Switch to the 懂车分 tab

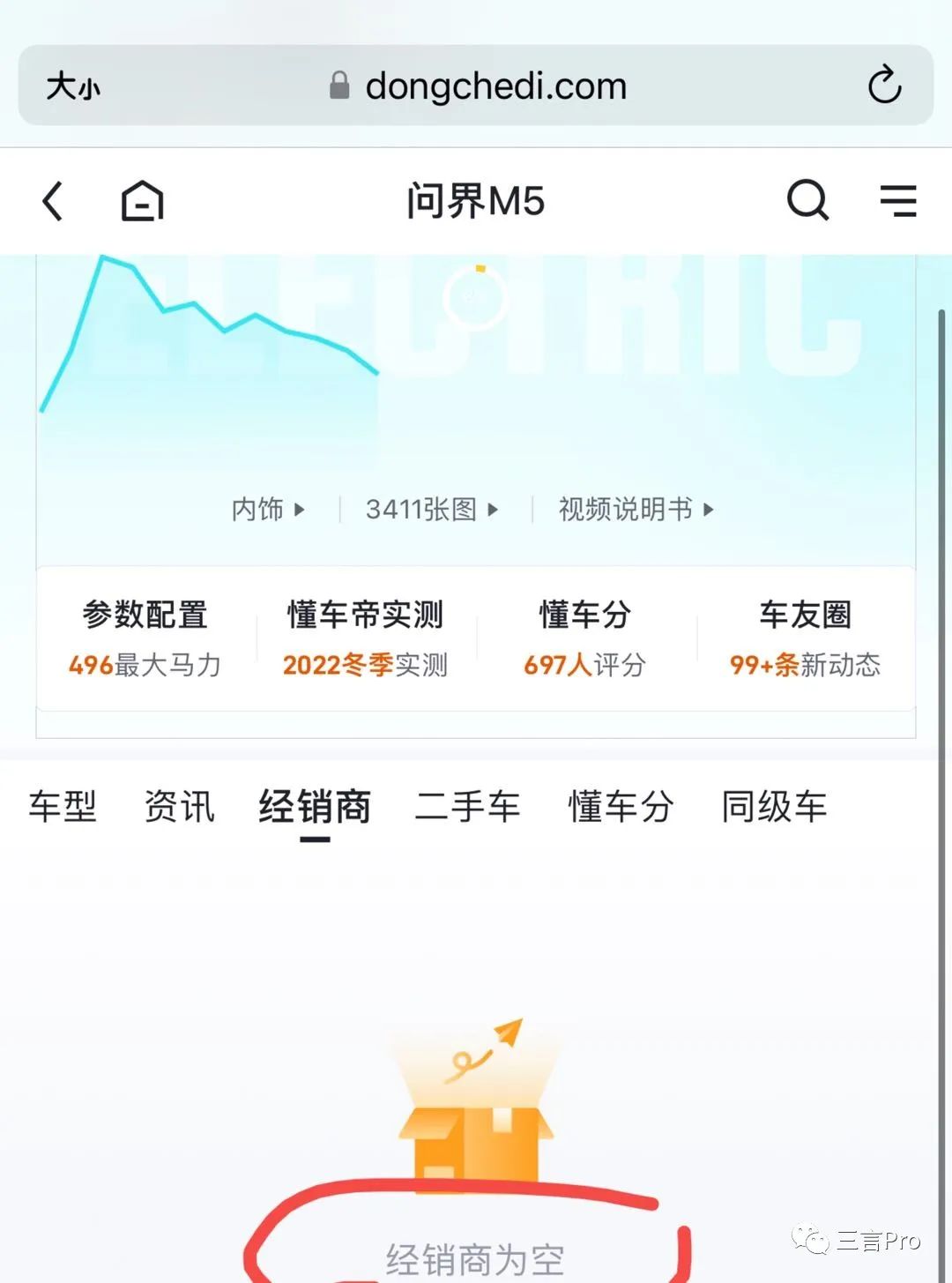(621, 806)
